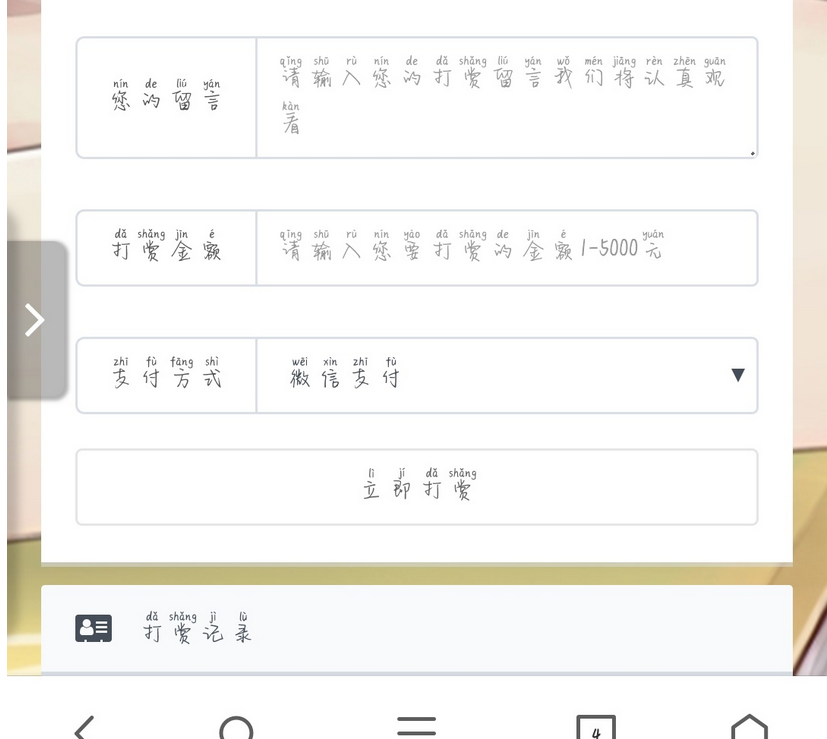View the open browser tabs

pos(596,728)
